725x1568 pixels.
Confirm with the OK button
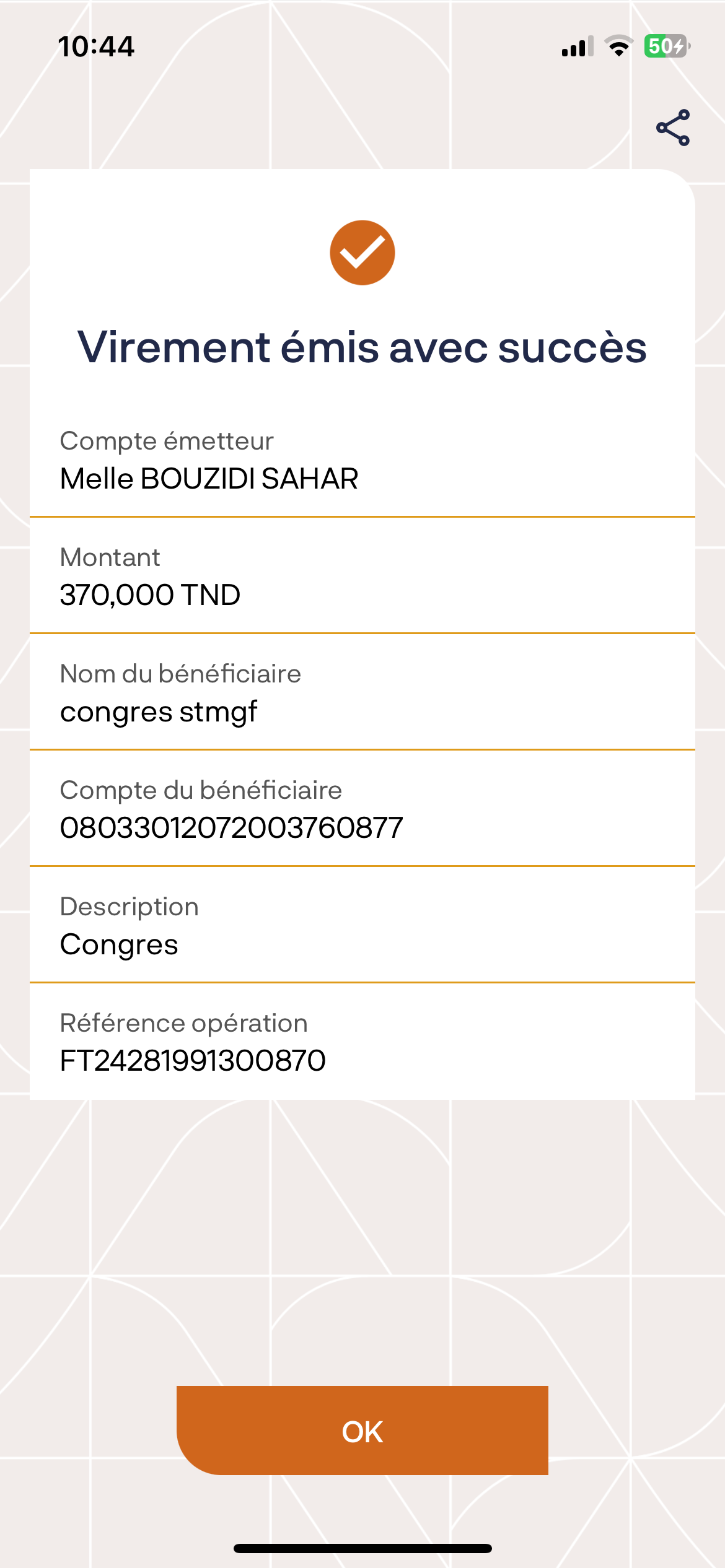click(362, 1431)
